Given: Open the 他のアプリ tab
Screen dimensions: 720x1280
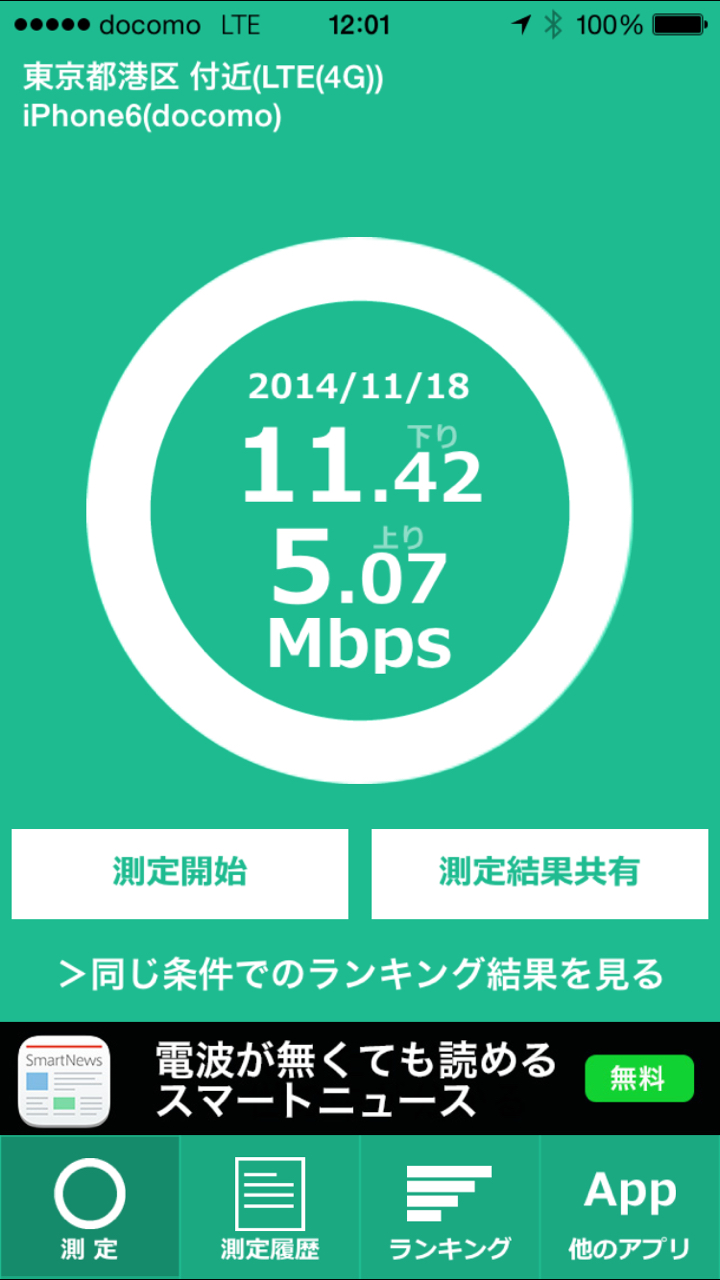Looking at the screenshot, I should (x=630, y=1207).
